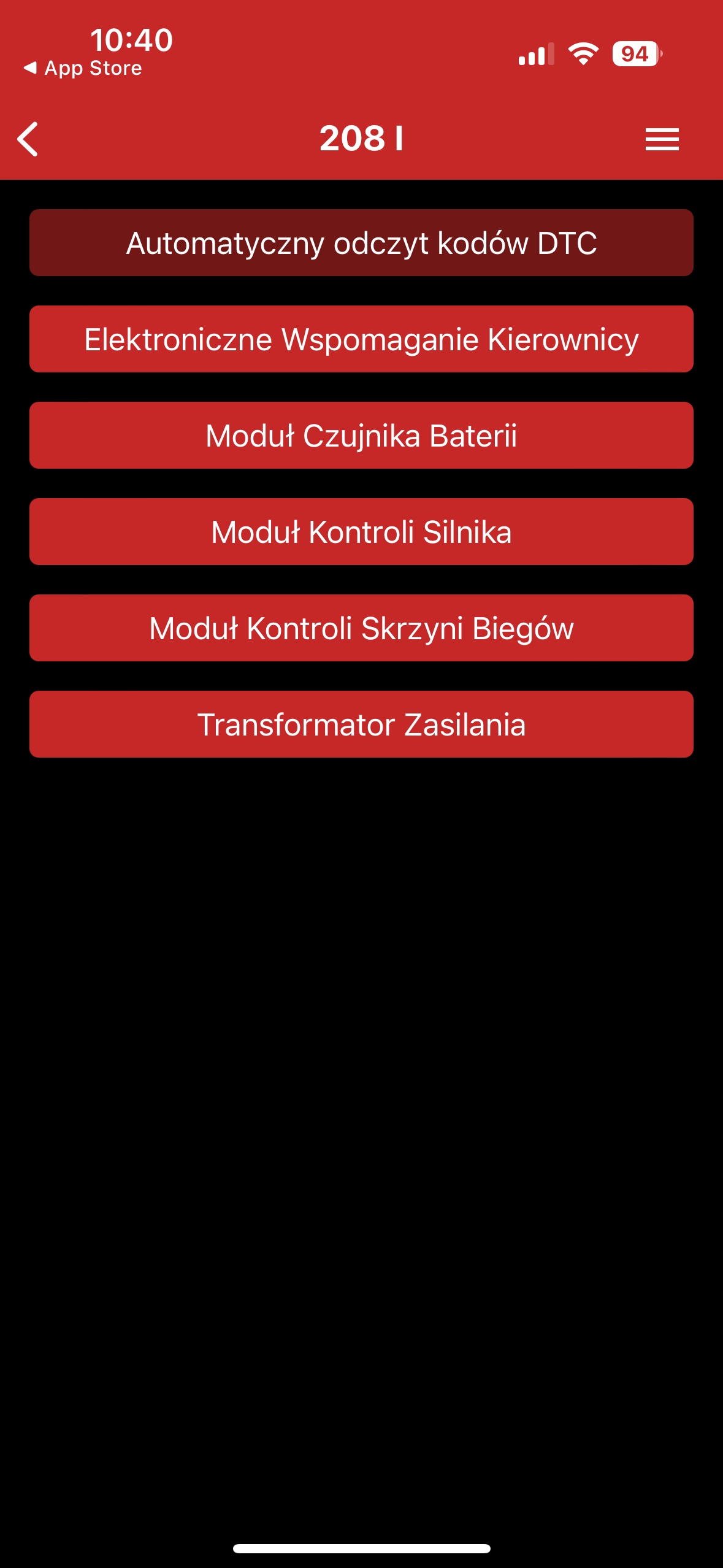Open the hamburger menu
Image resolution: width=723 pixels, height=1568 pixels.
point(662,139)
